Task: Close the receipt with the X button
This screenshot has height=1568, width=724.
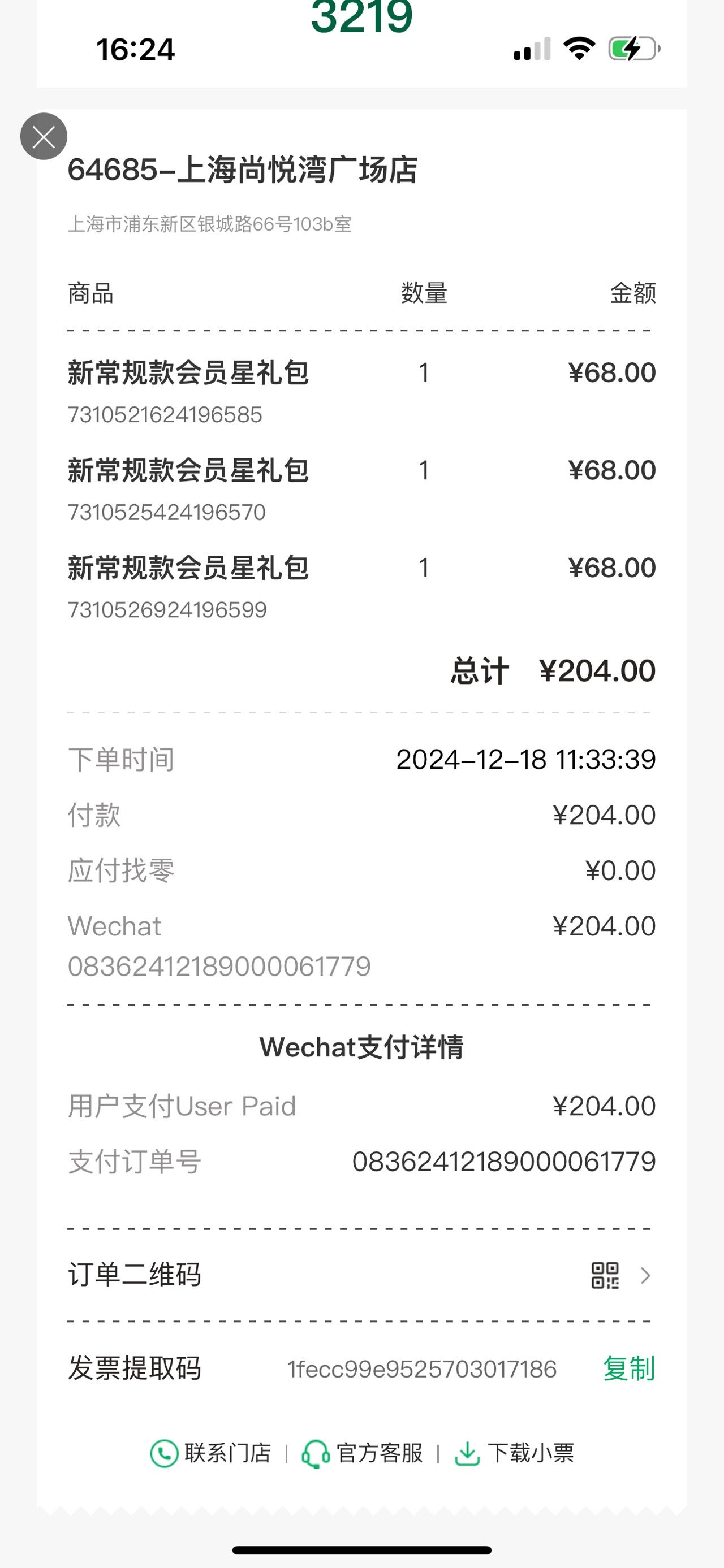Action: coord(44,136)
